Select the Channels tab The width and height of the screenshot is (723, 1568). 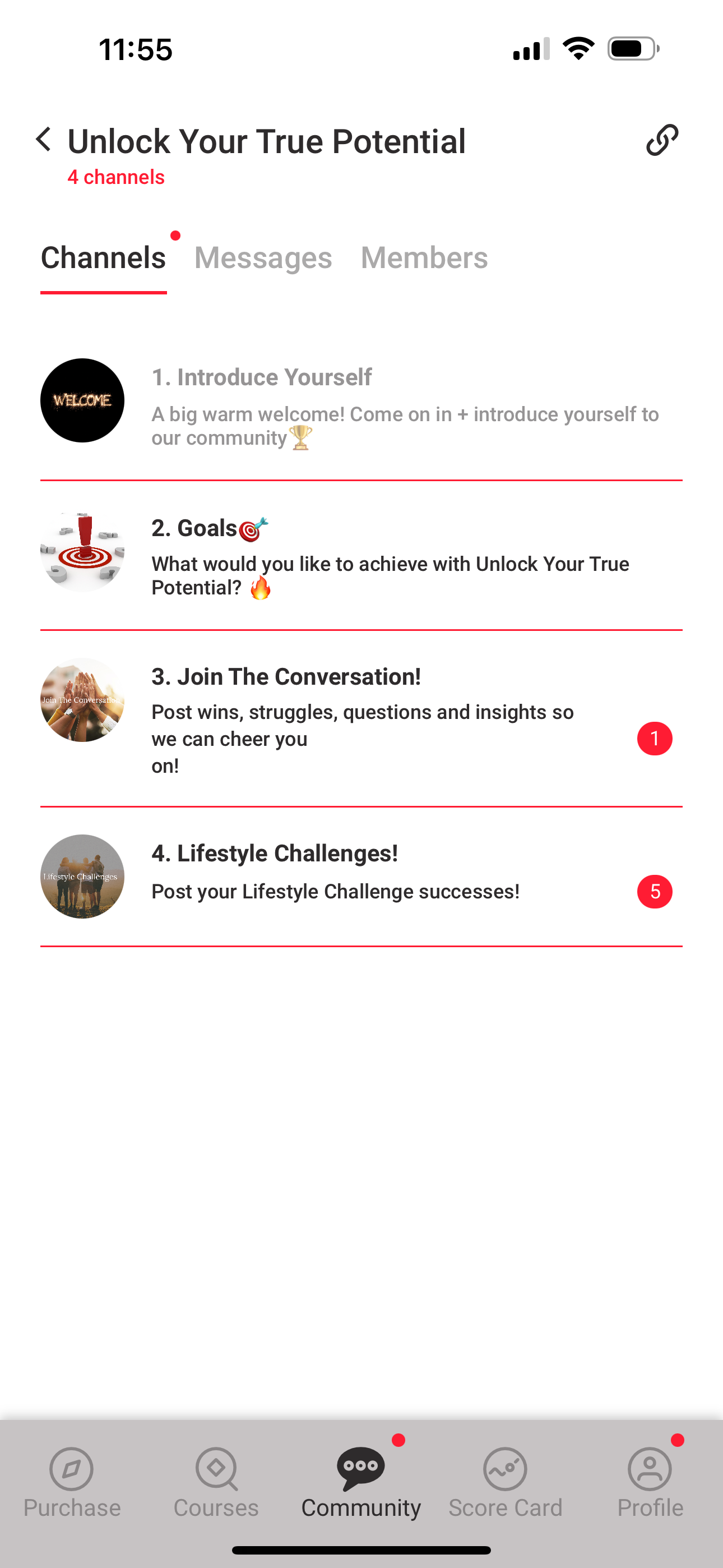pos(103,257)
